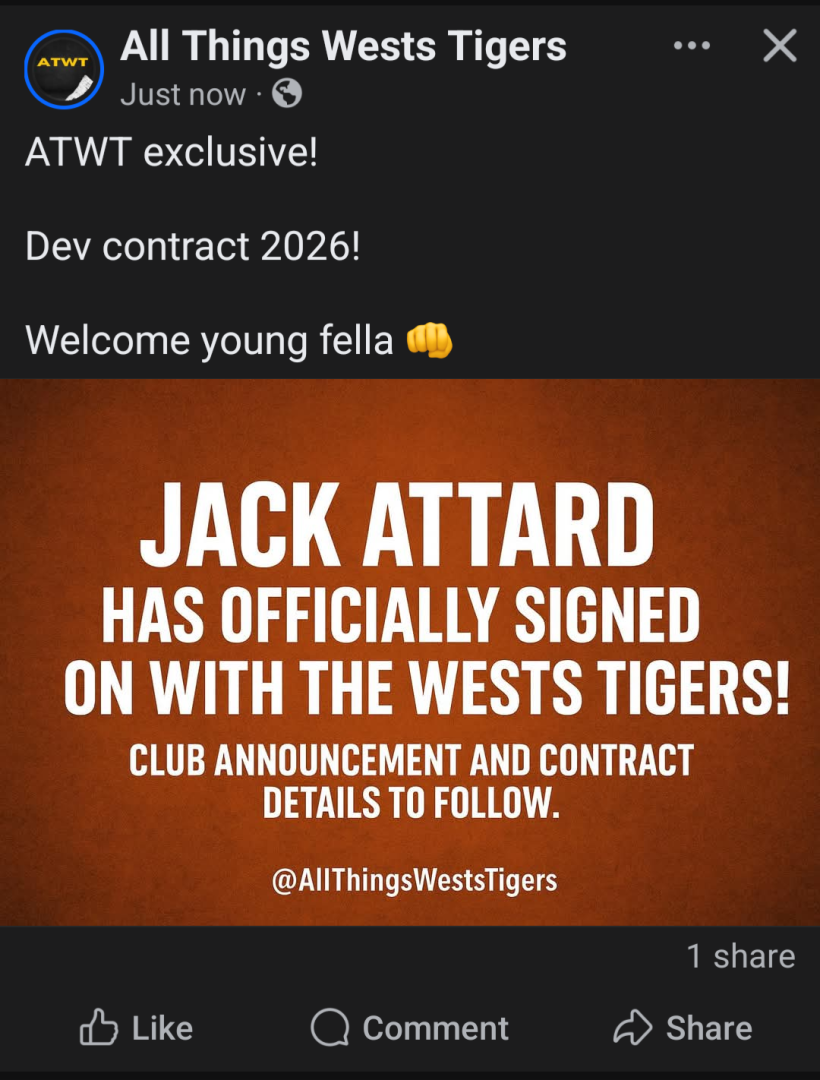Open All Things Wests Tigers profile picture
Viewport: 820px width, 1080px height.
[63, 68]
